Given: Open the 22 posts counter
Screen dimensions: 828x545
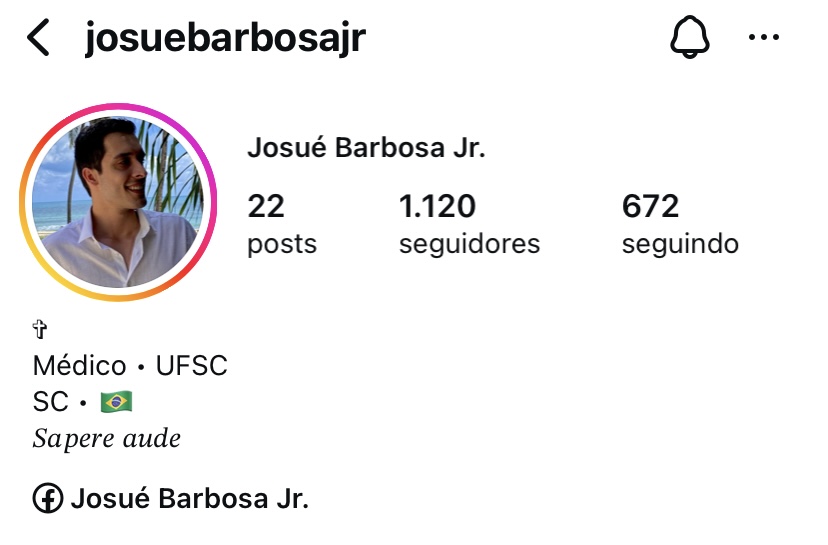Looking at the screenshot, I should coord(281,224).
